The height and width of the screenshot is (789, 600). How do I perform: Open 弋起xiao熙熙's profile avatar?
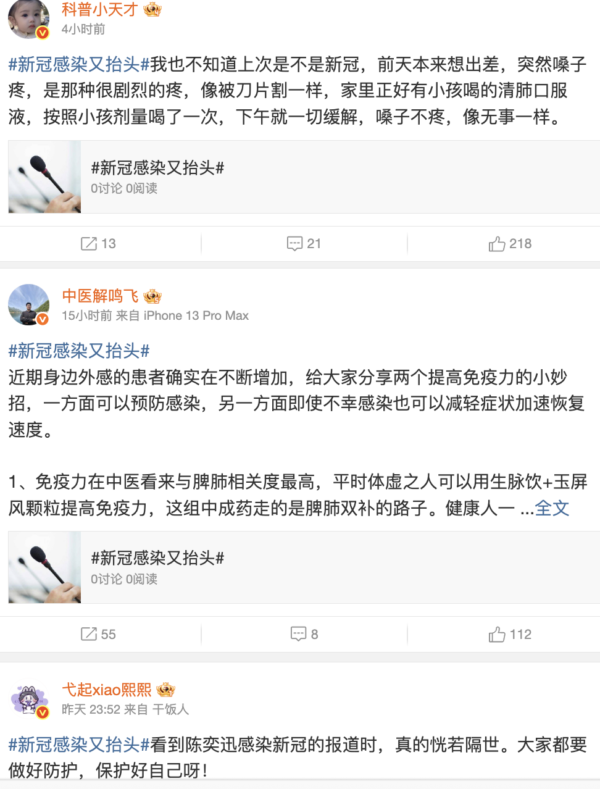click(x=29, y=699)
